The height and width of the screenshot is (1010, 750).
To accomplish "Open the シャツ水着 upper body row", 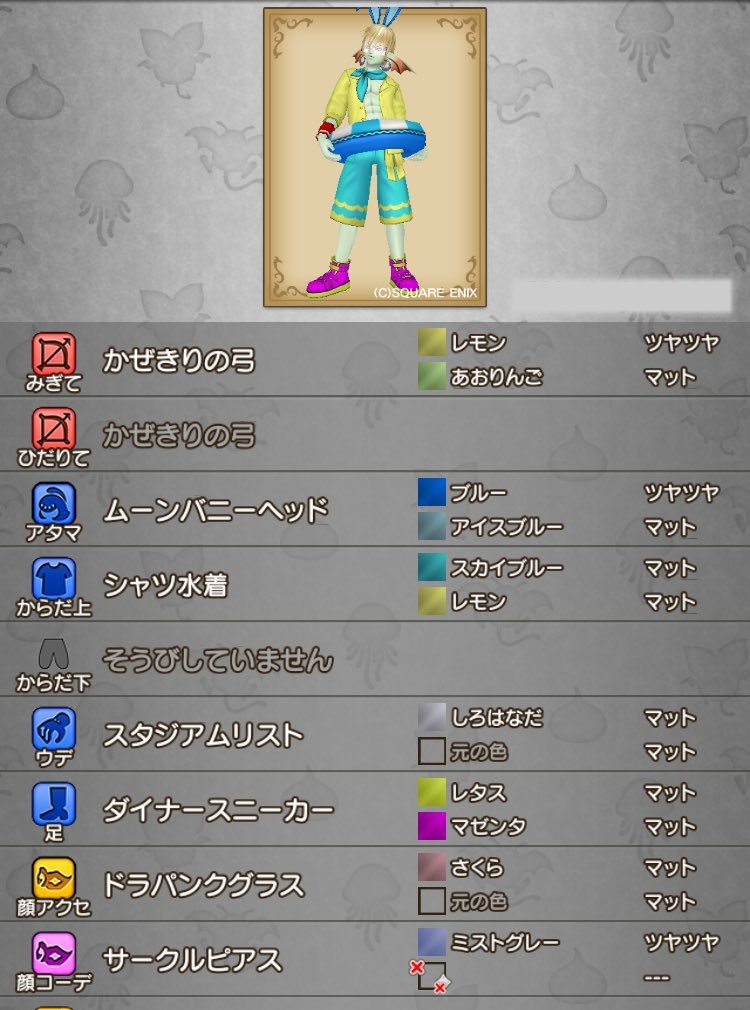I will (375, 584).
